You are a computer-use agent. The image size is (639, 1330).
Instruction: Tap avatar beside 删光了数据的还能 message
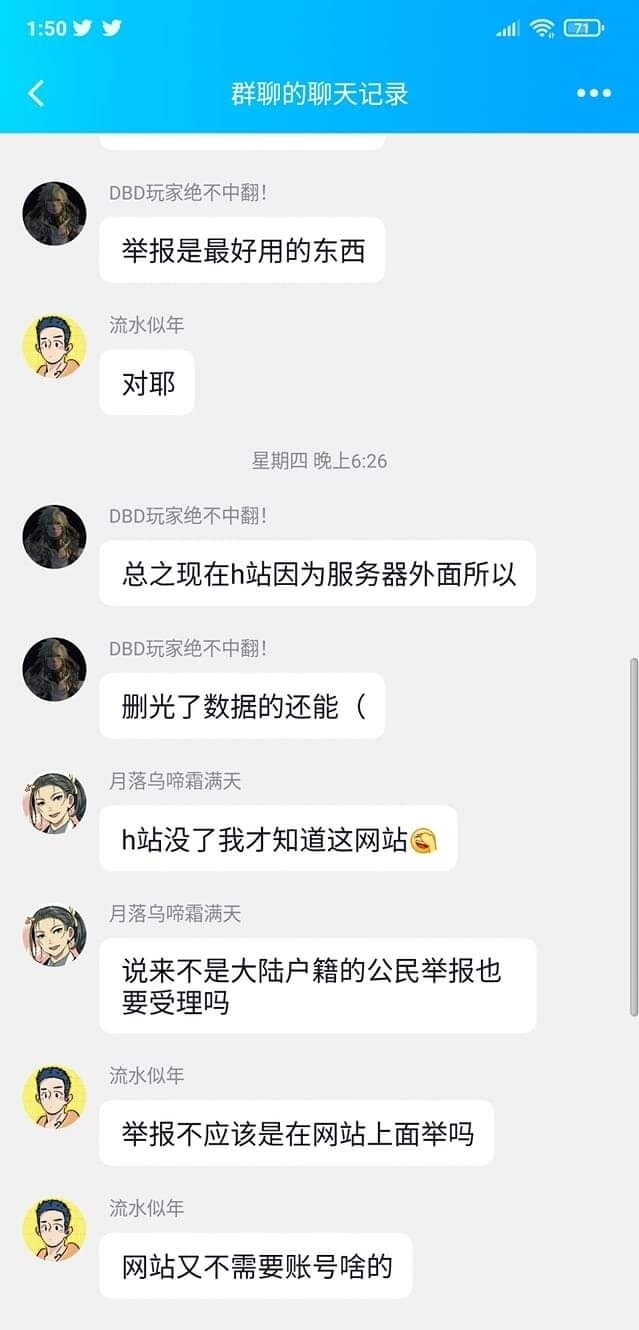54,669
